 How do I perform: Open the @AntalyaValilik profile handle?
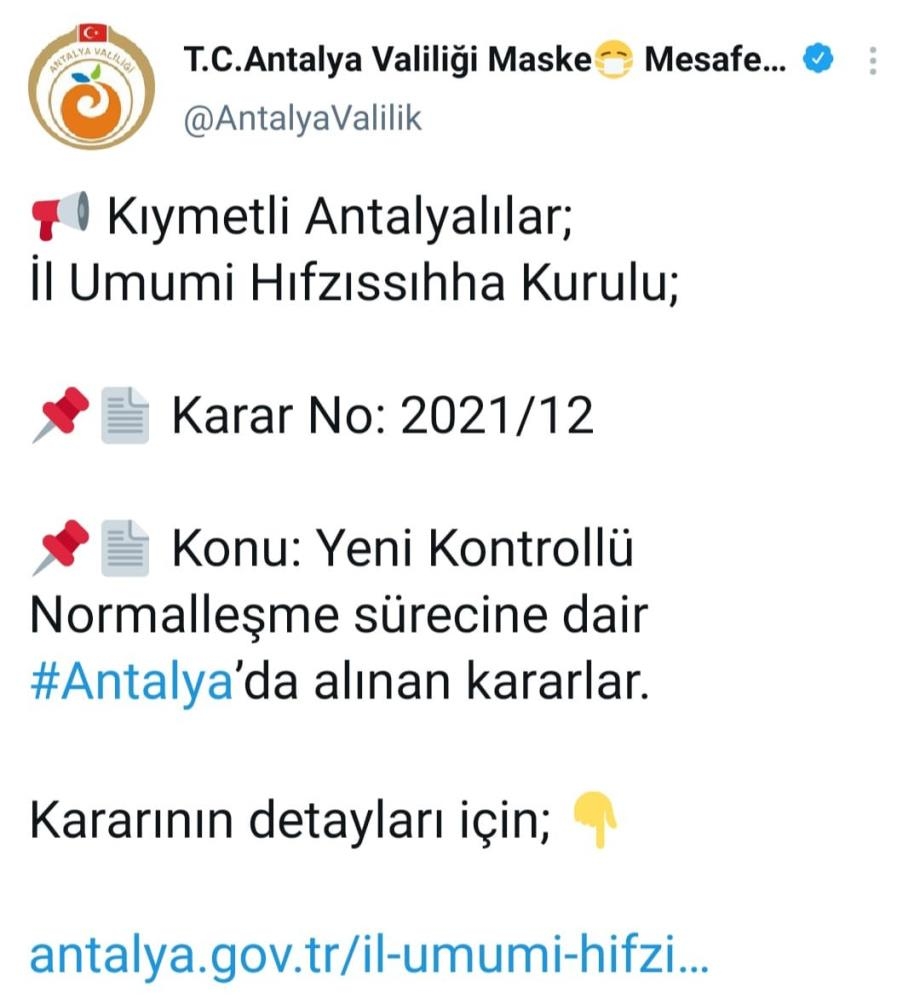click(302, 118)
